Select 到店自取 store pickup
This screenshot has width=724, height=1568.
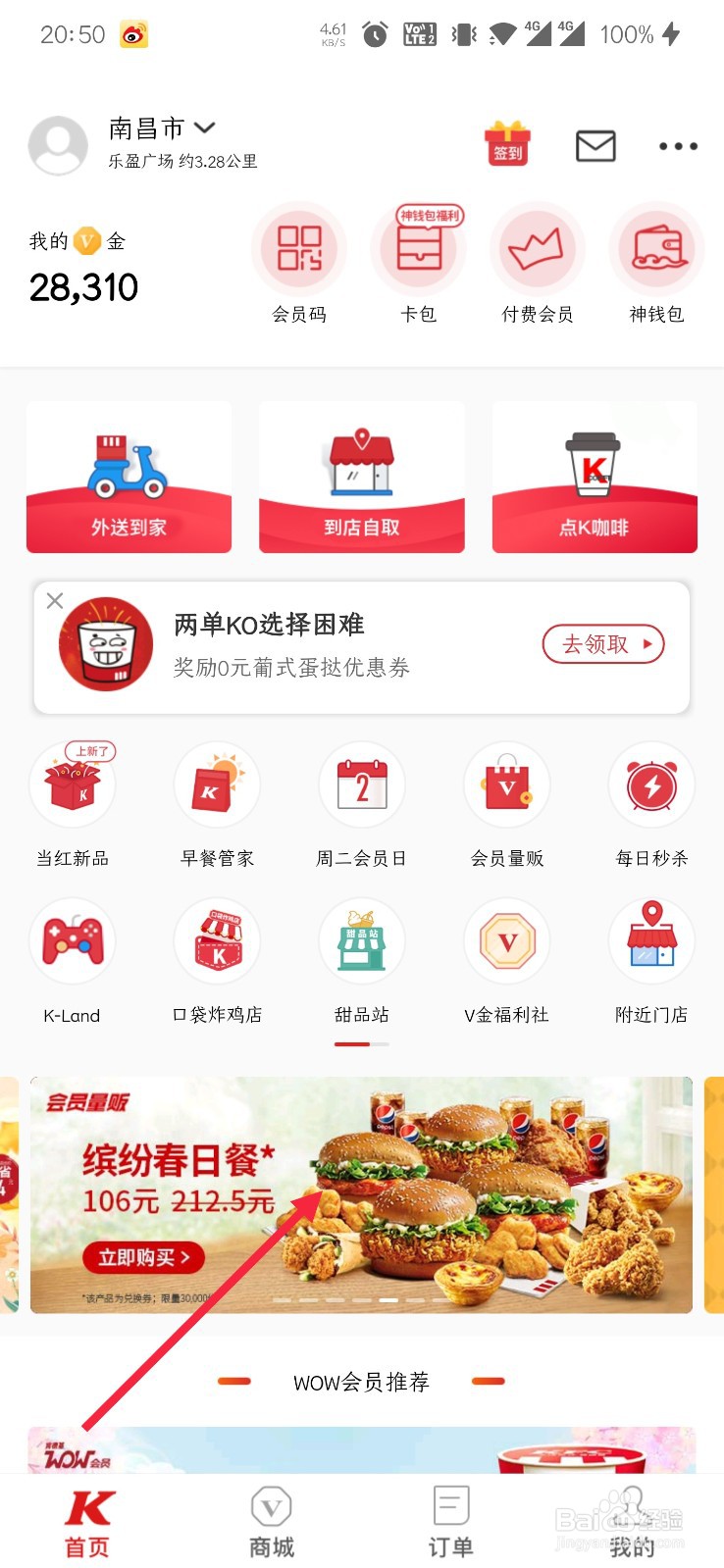361,478
